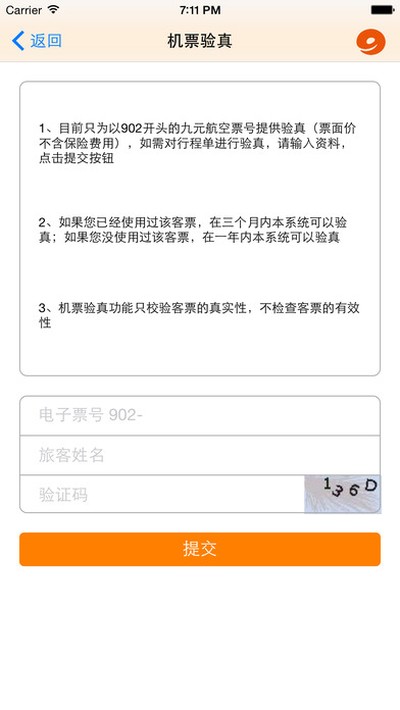400x710 pixels.
Task: Select the 旅客姓名 input field
Action: click(200, 455)
